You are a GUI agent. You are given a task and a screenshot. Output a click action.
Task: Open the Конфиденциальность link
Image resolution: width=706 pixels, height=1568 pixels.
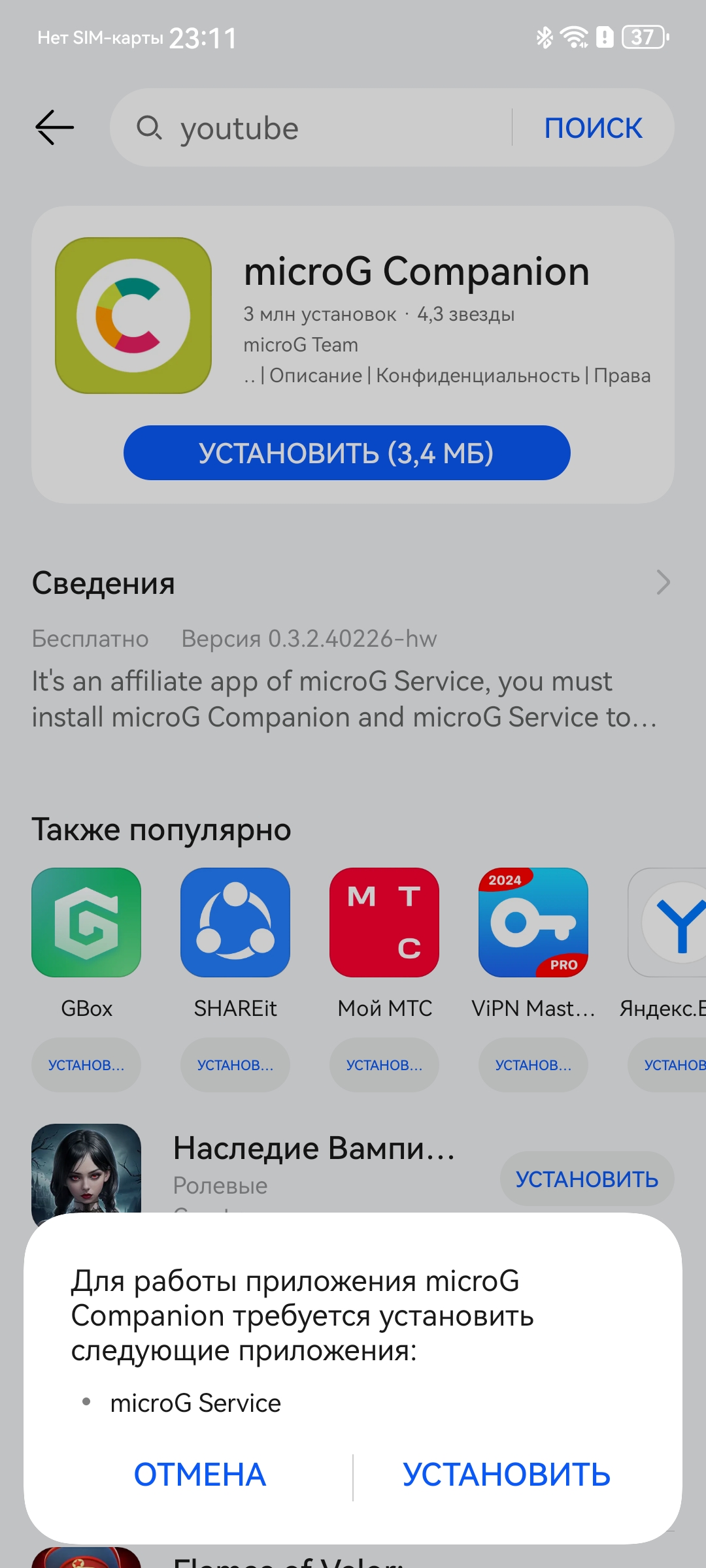[x=478, y=376]
